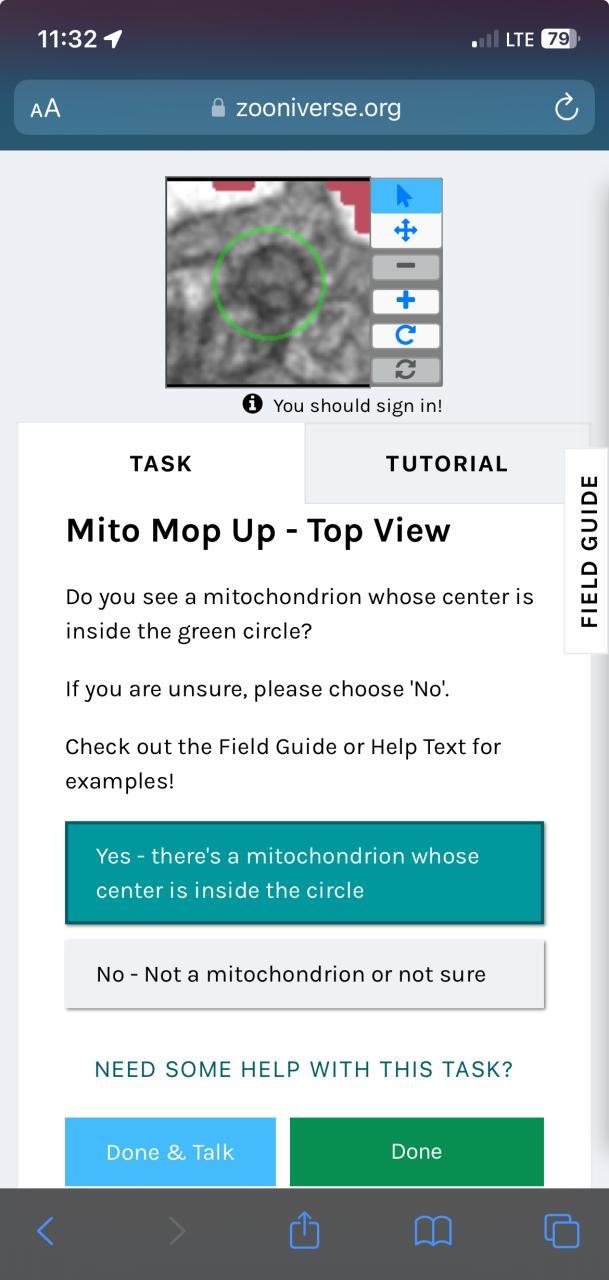Open the Field Guide side panel
The image size is (609, 1280).
coord(588,551)
